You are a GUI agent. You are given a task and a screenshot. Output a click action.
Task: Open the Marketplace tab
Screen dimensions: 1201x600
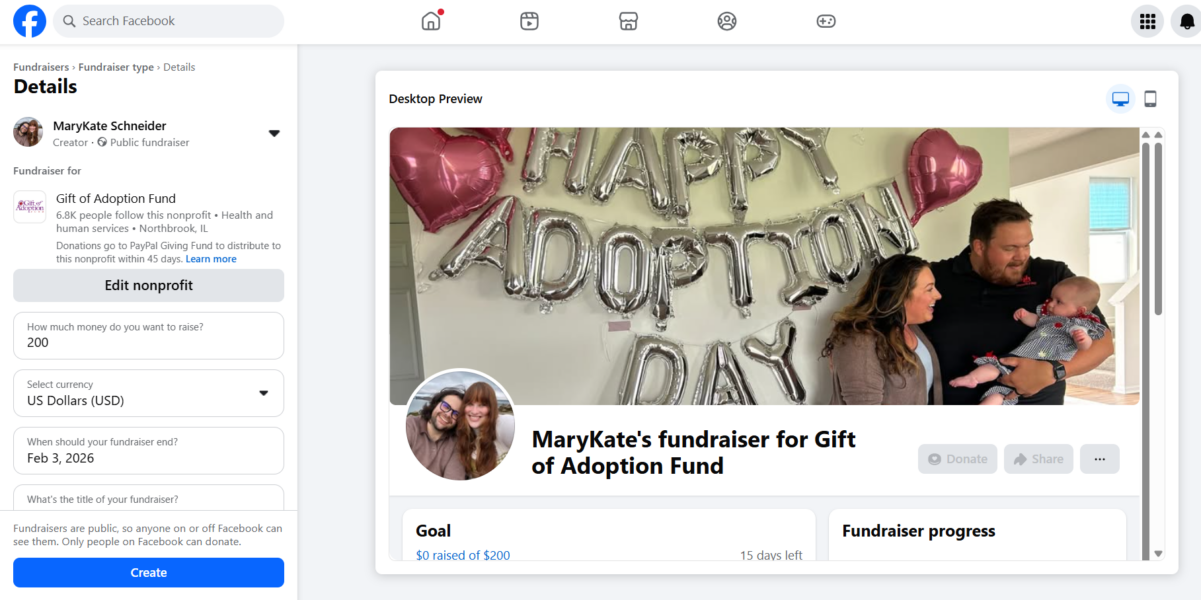(628, 21)
